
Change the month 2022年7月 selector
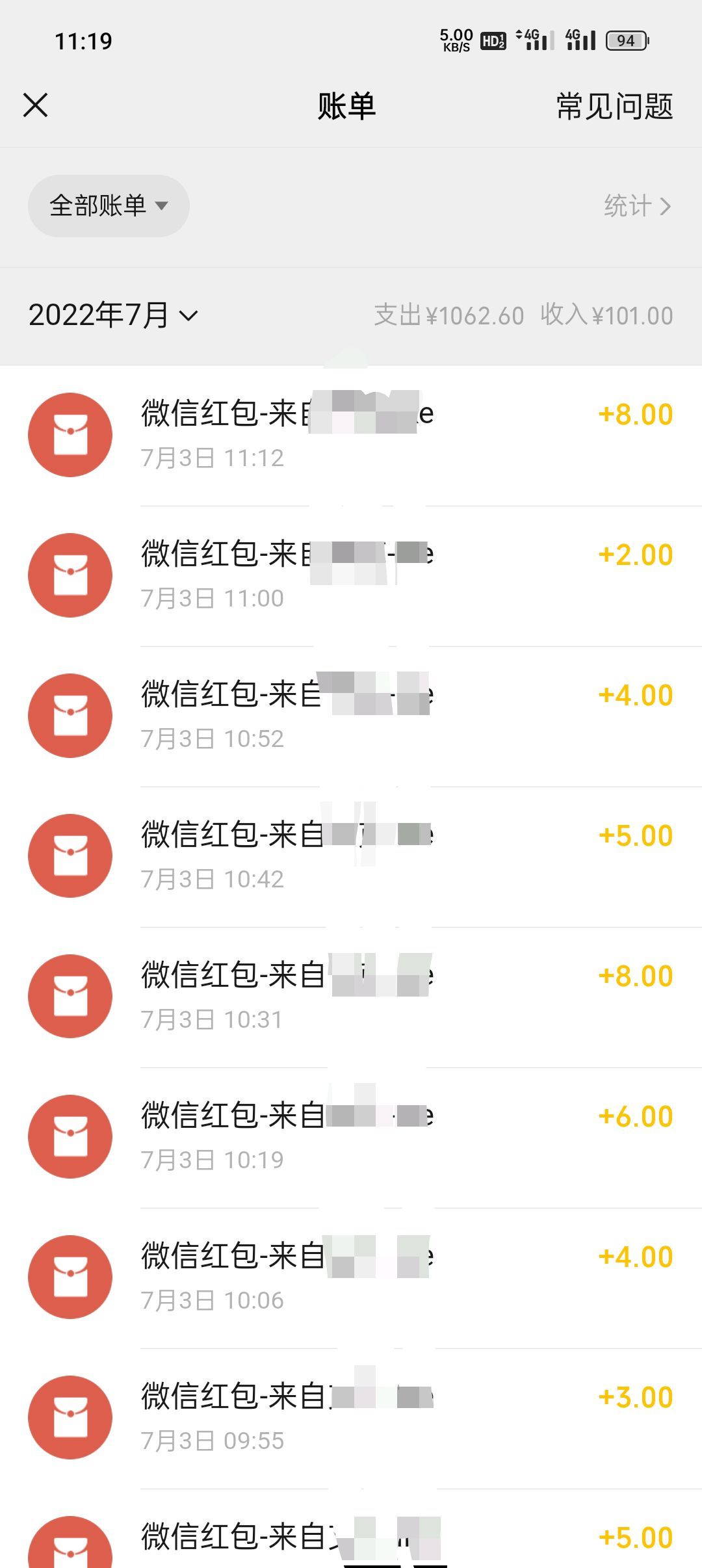113,315
